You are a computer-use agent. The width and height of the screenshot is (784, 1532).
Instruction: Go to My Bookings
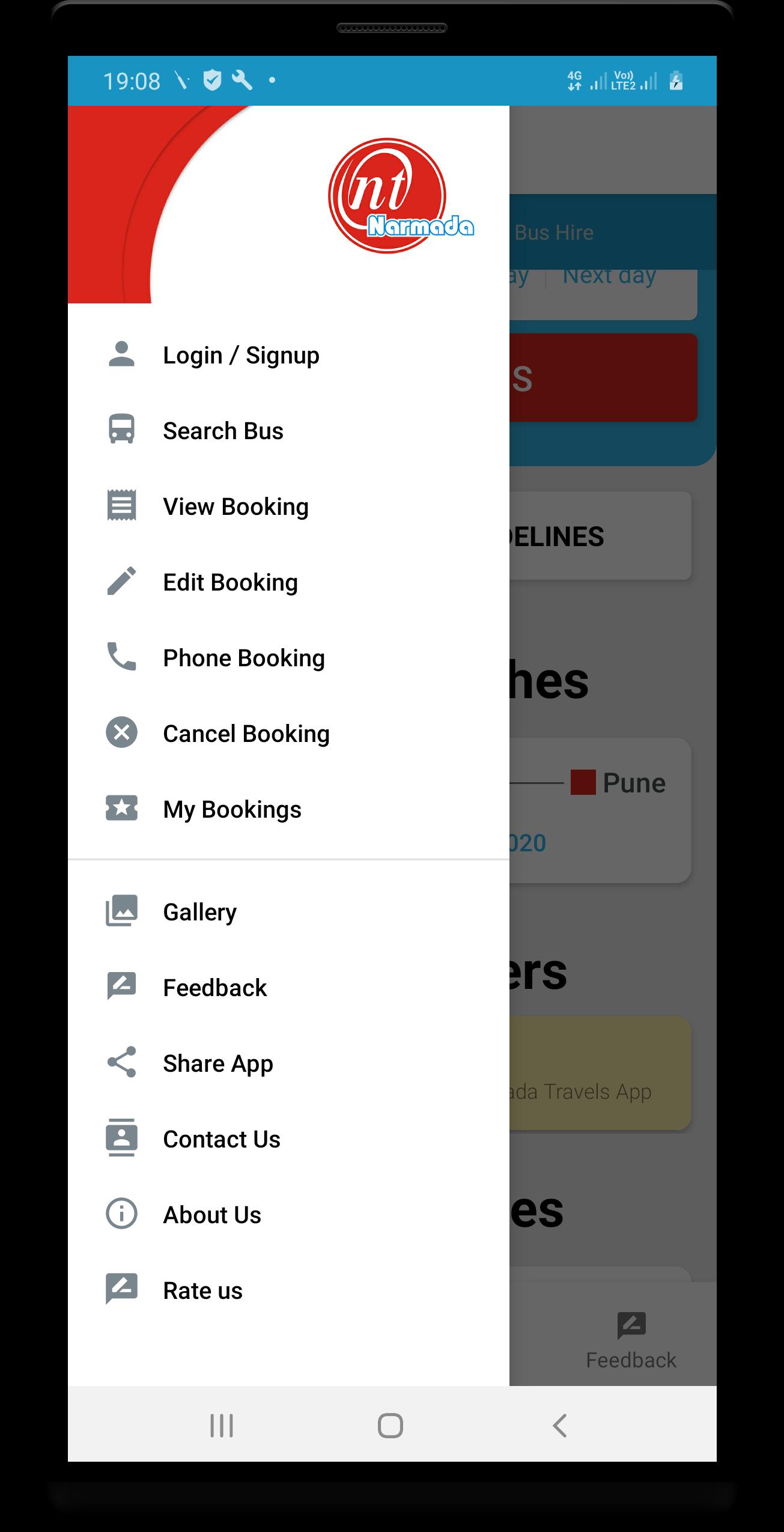click(x=288, y=809)
